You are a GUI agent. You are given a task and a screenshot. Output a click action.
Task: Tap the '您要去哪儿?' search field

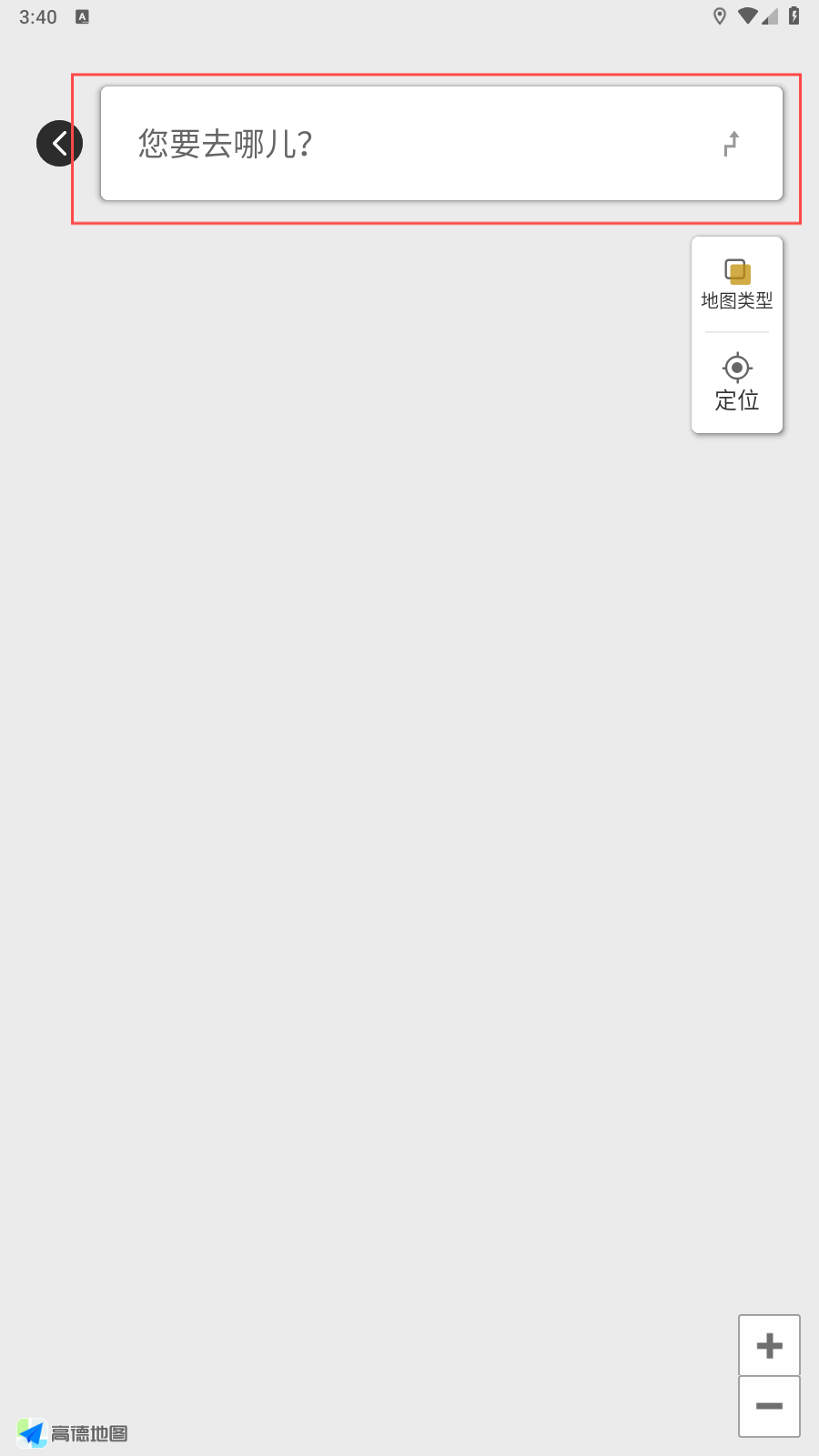click(x=441, y=143)
